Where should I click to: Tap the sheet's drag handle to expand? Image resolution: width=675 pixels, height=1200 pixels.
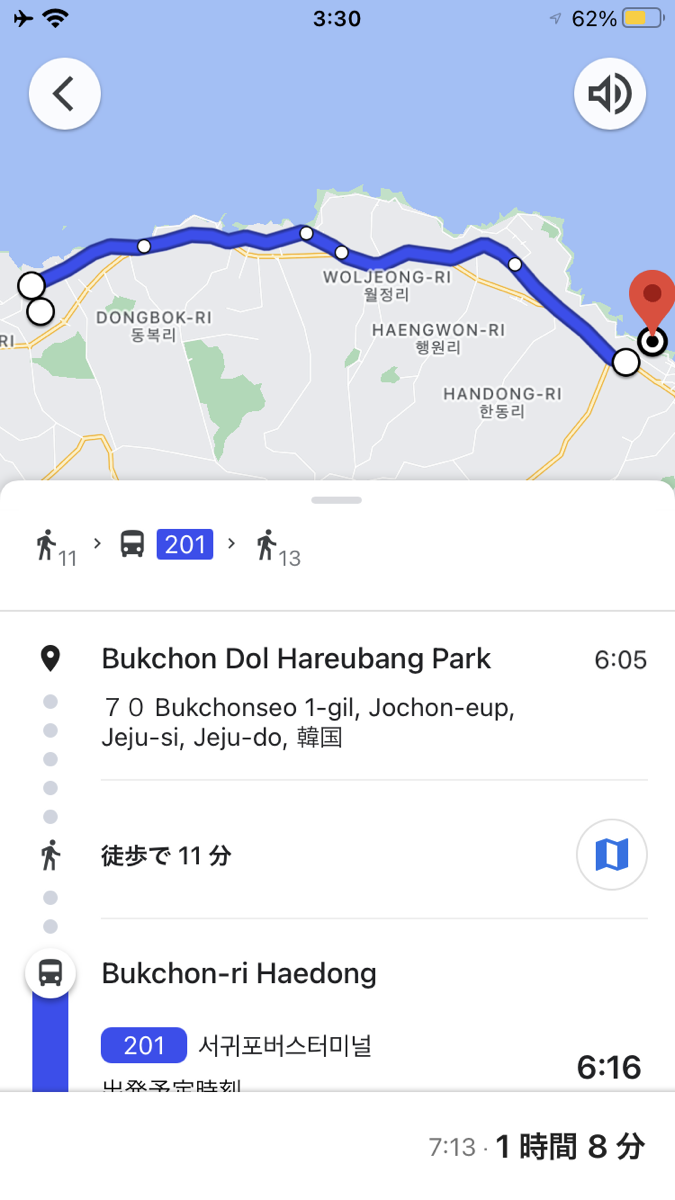click(337, 499)
